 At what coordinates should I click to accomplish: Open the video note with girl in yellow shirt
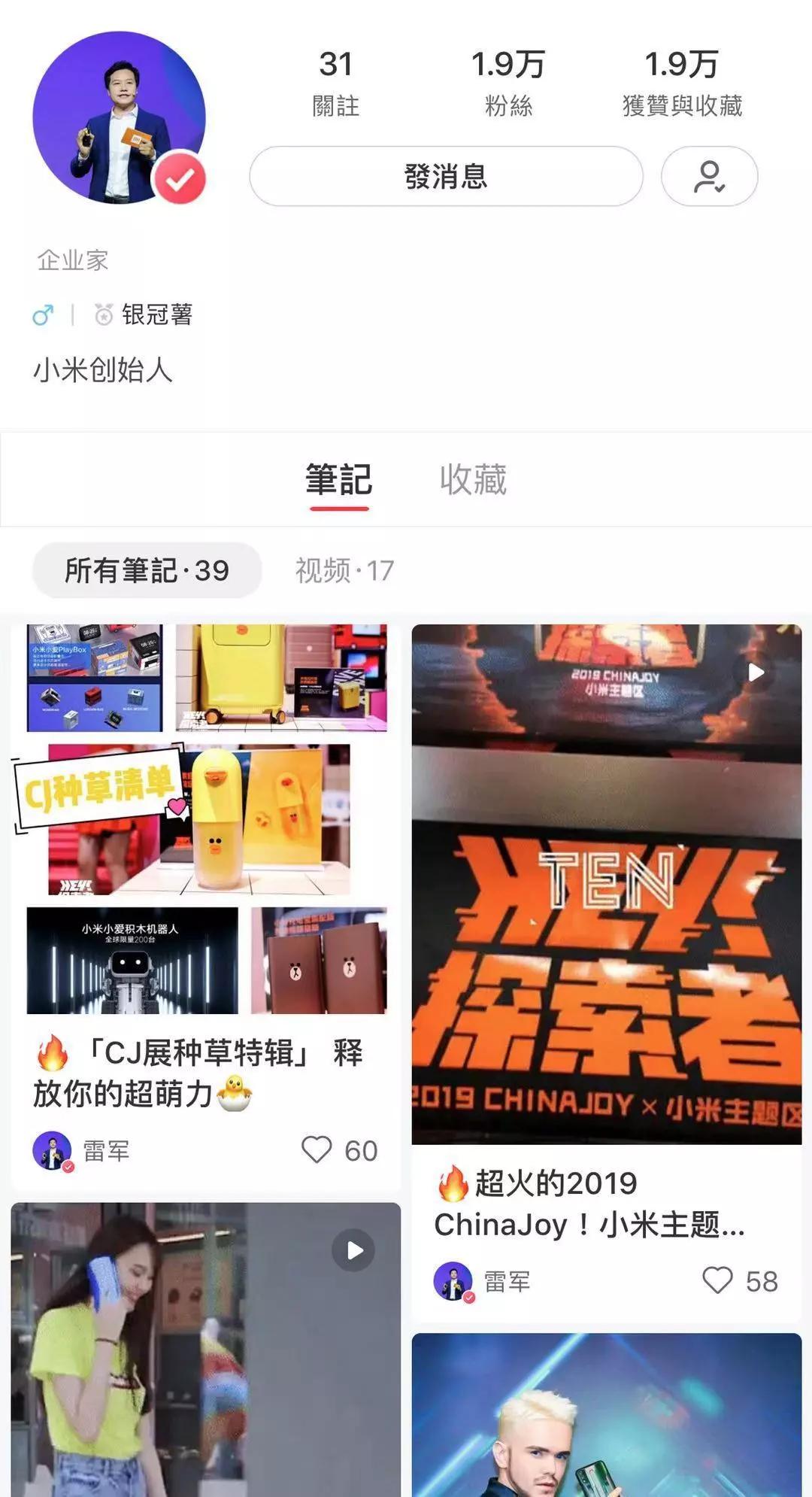(205, 1354)
